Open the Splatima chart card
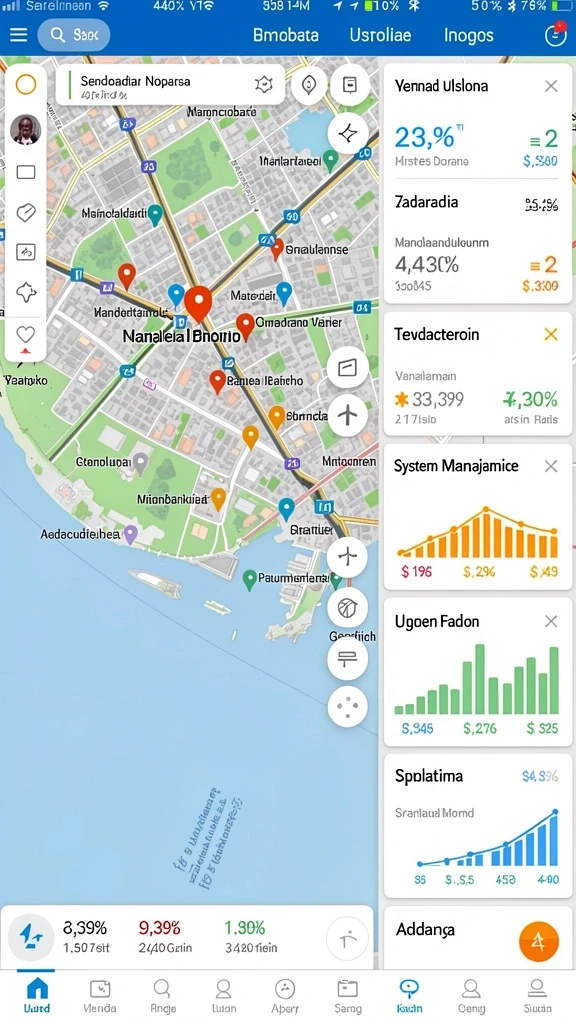 coord(477,826)
